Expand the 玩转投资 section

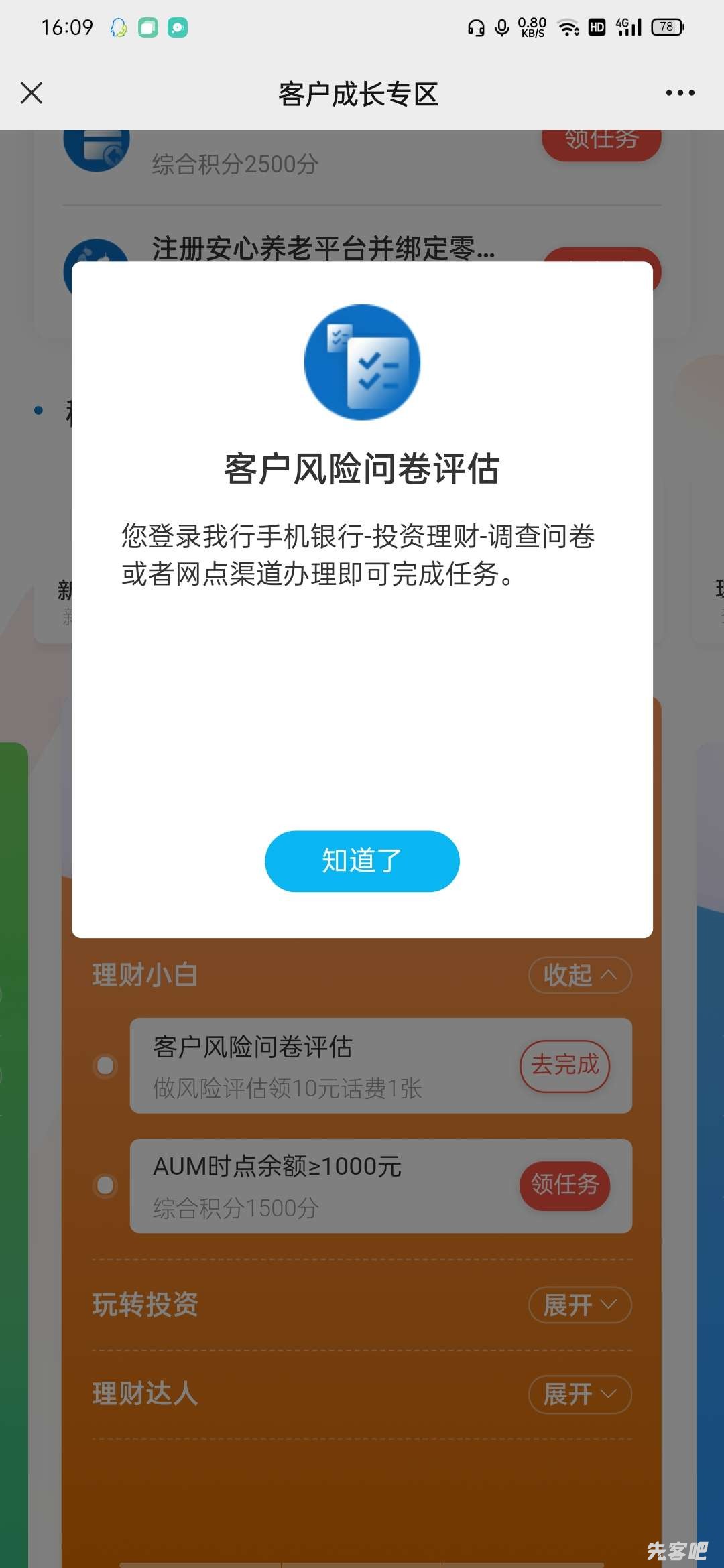(580, 1305)
